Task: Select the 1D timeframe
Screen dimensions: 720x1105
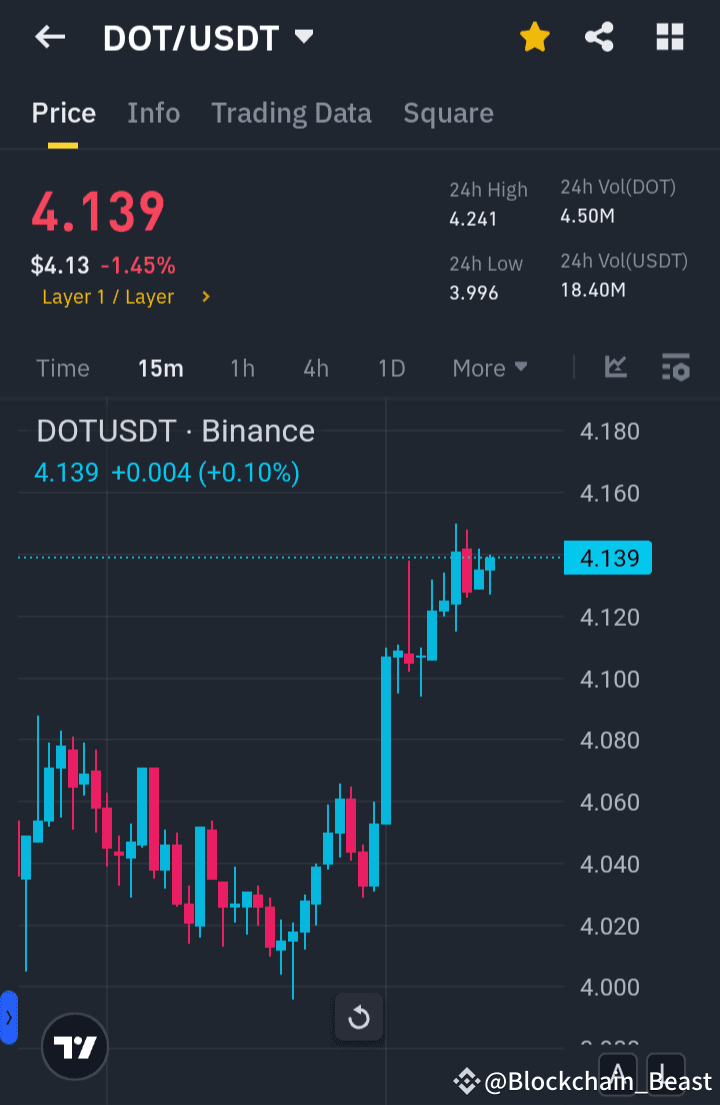Action: click(391, 368)
